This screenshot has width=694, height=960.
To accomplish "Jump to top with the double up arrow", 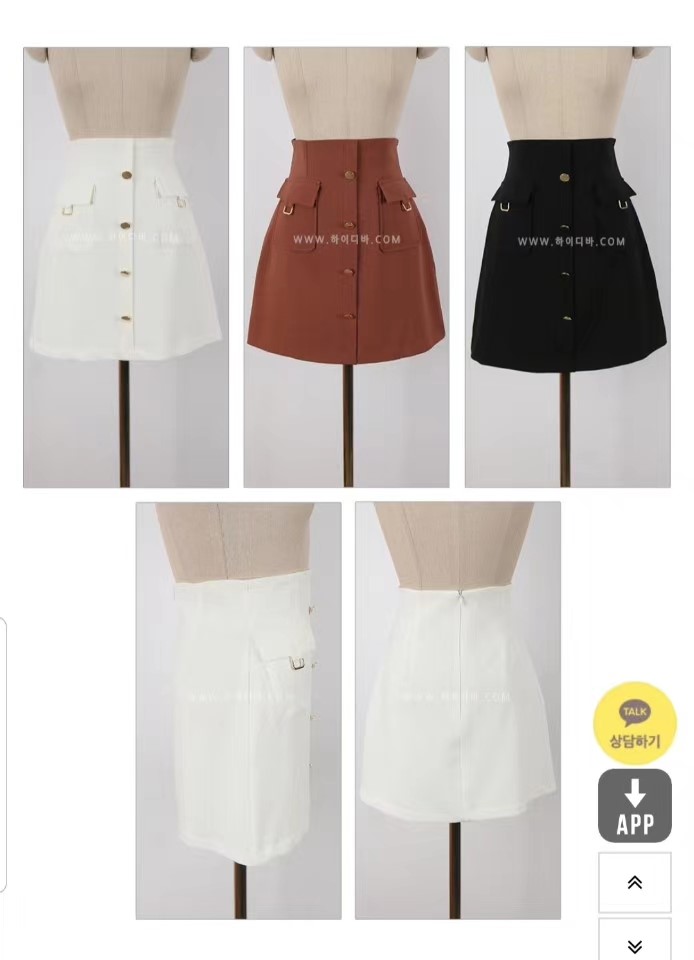I will (x=634, y=882).
